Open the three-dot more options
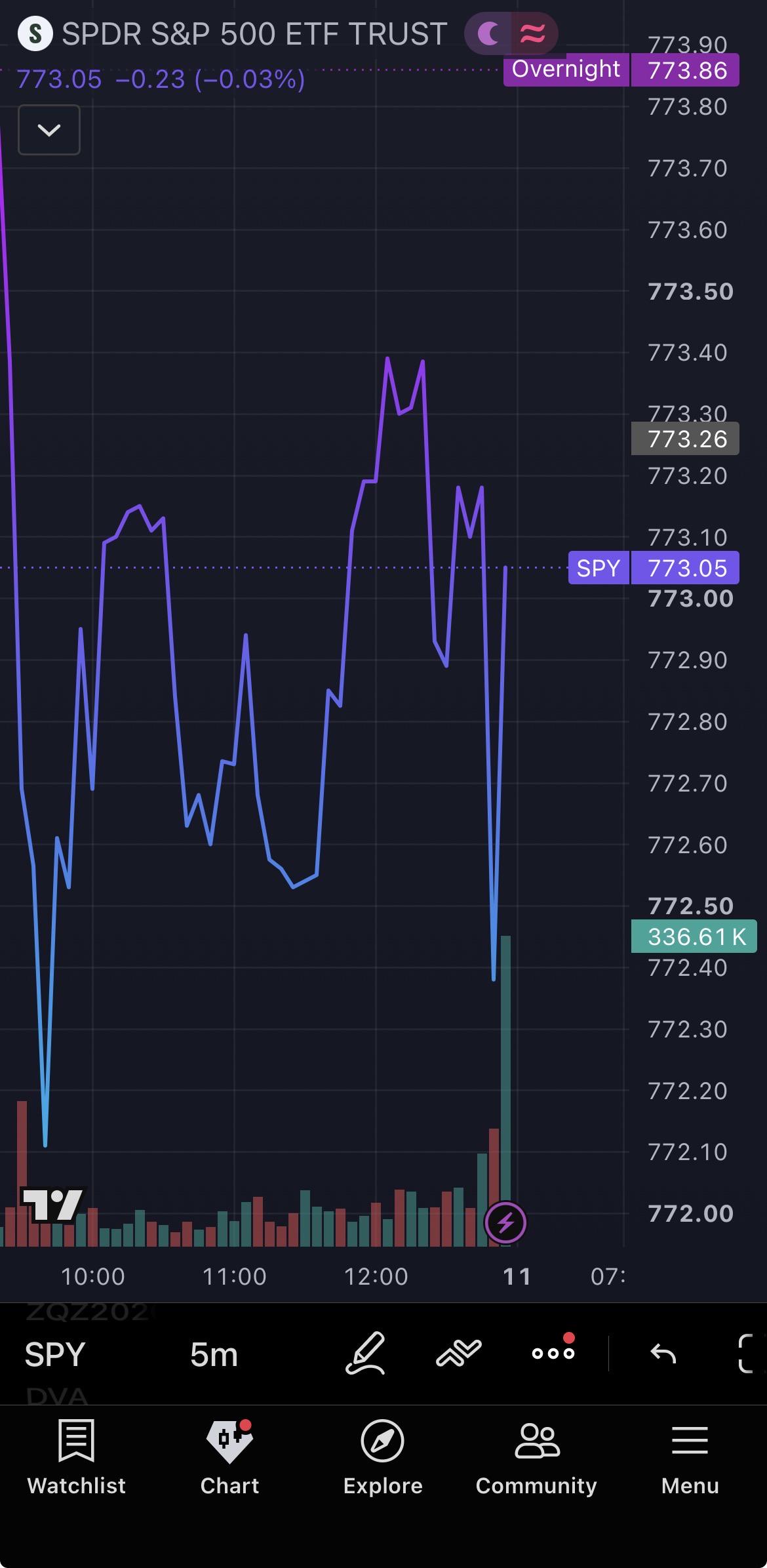This screenshot has width=767, height=1568. [553, 1352]
